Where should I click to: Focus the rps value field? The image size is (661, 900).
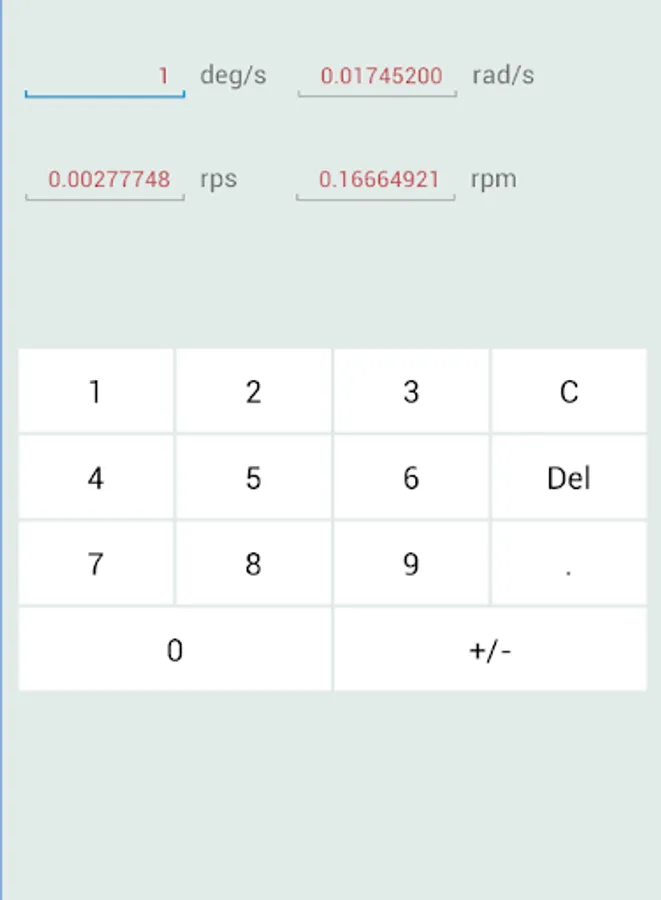pyautogui.click(x=105, y=180)
